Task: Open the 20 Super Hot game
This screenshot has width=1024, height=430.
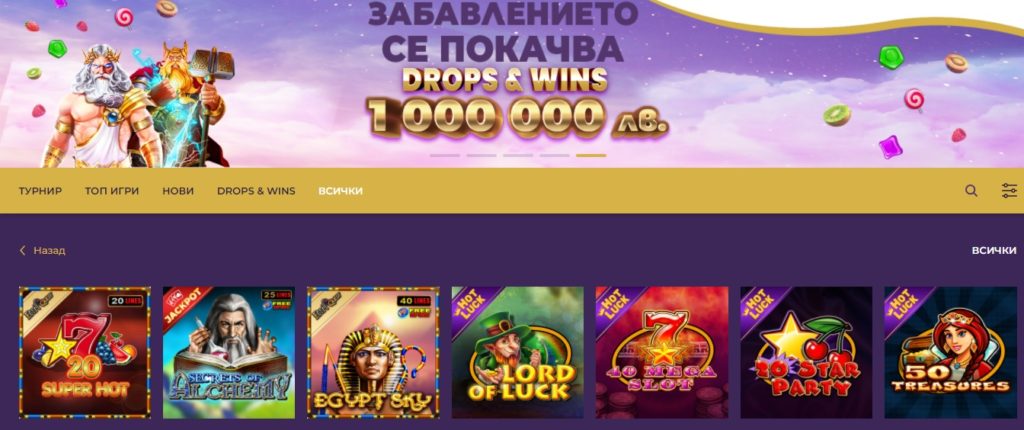Action: point(85,352)
